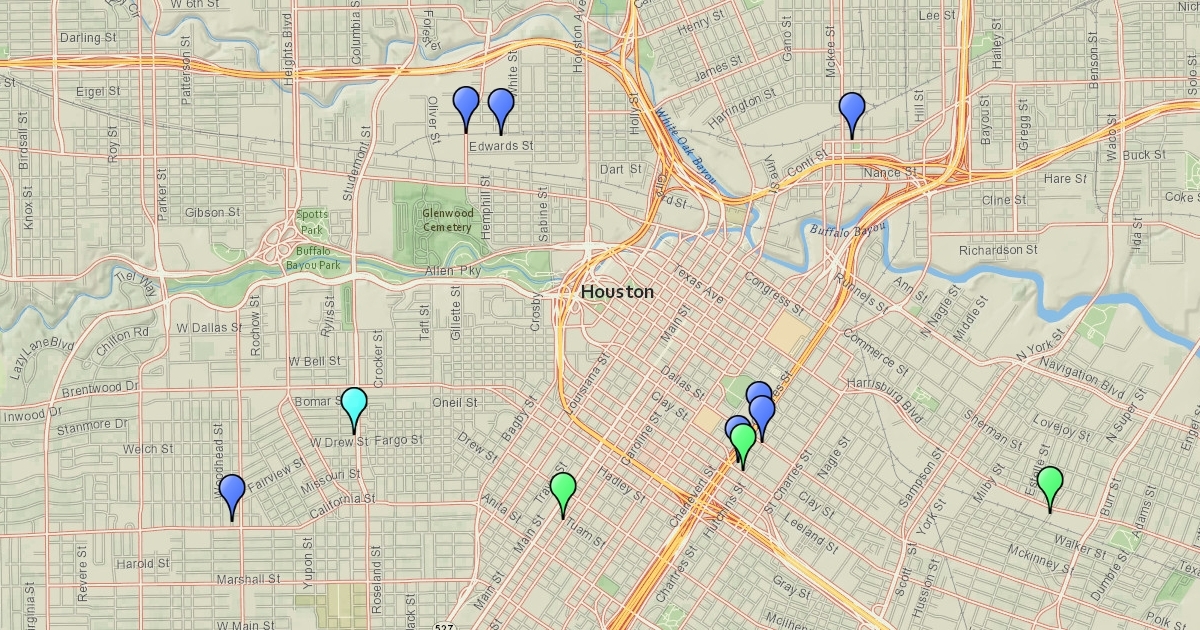Open the blue pin on McKee St

[x=851, y=108]
